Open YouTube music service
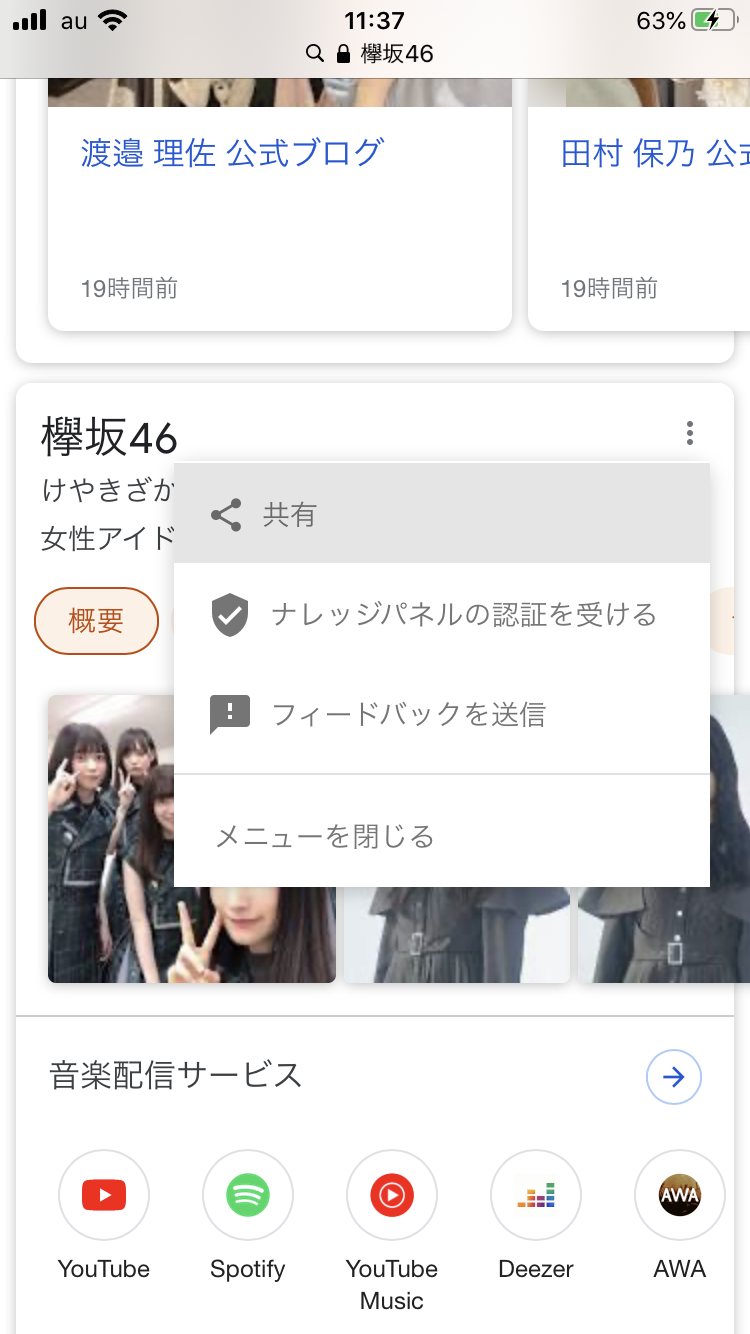750x1334 pixels. [x=104, y=1195]
